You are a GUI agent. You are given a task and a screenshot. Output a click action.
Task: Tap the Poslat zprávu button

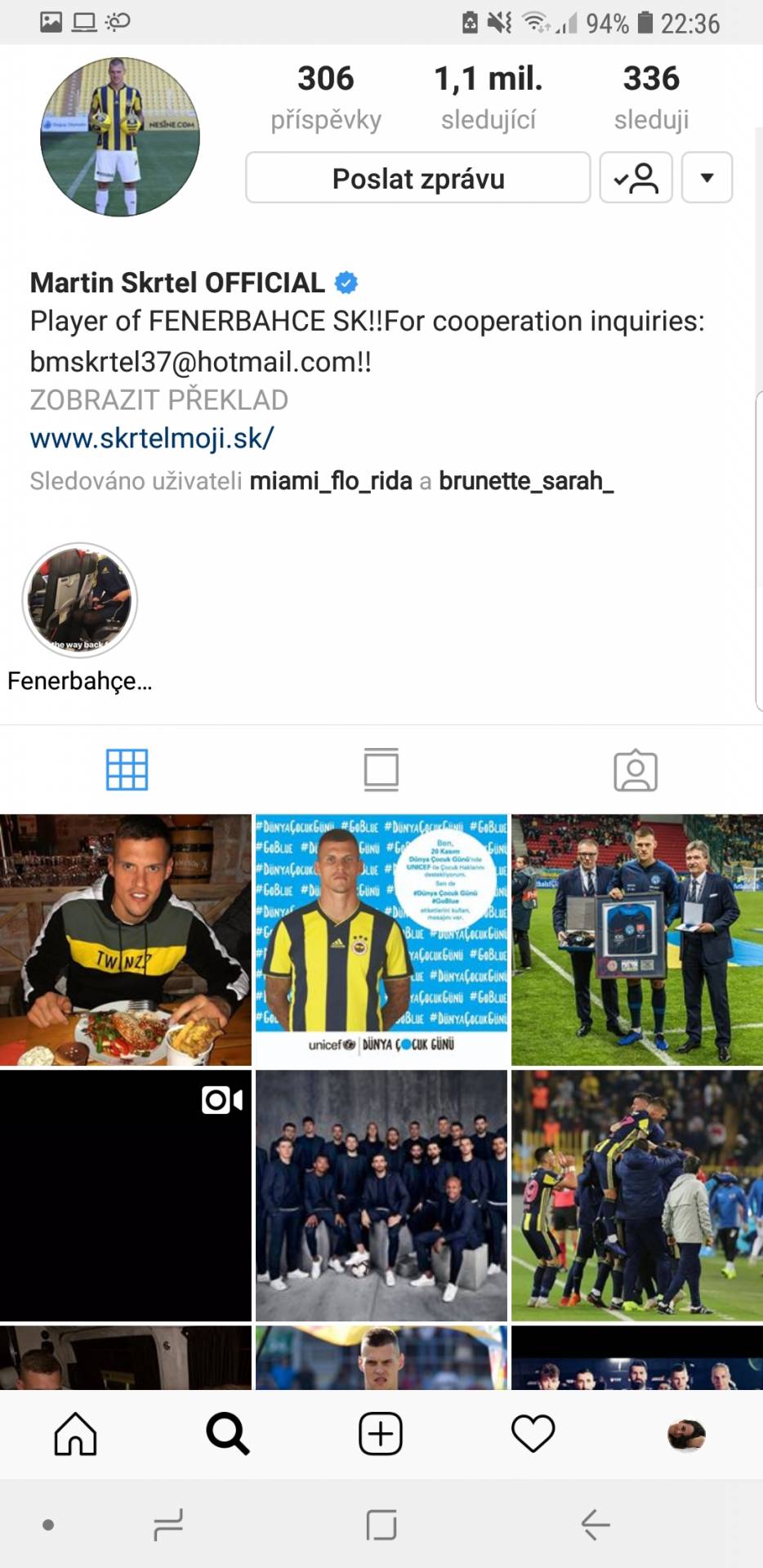417,177
